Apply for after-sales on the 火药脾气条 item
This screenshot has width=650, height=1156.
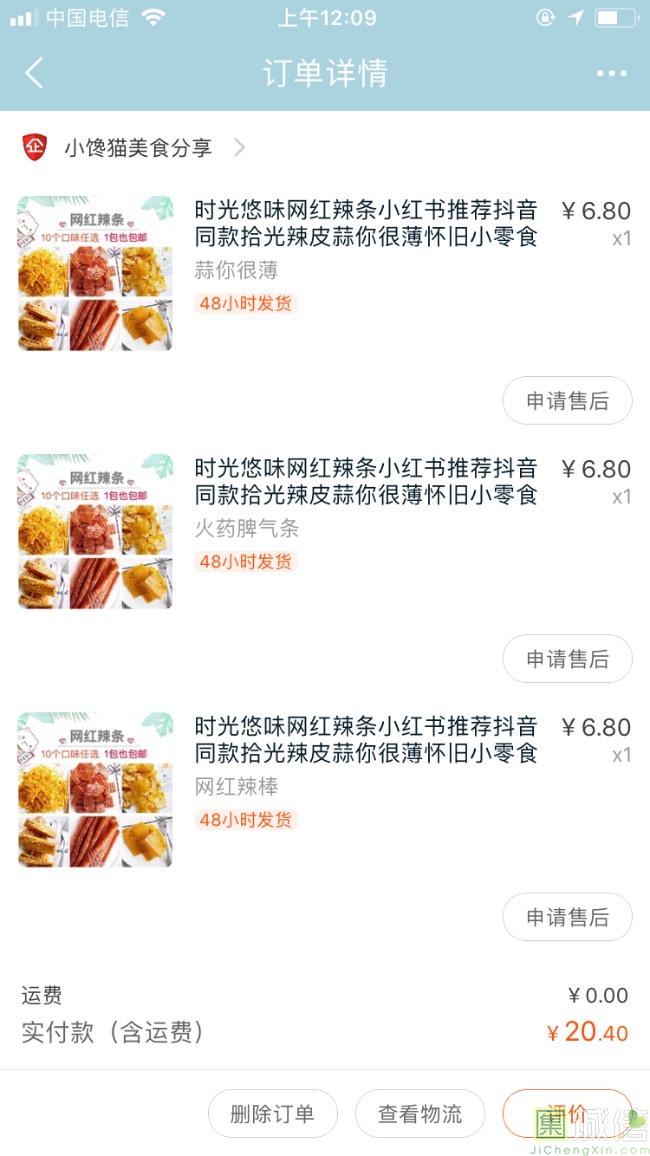[567, 659]
